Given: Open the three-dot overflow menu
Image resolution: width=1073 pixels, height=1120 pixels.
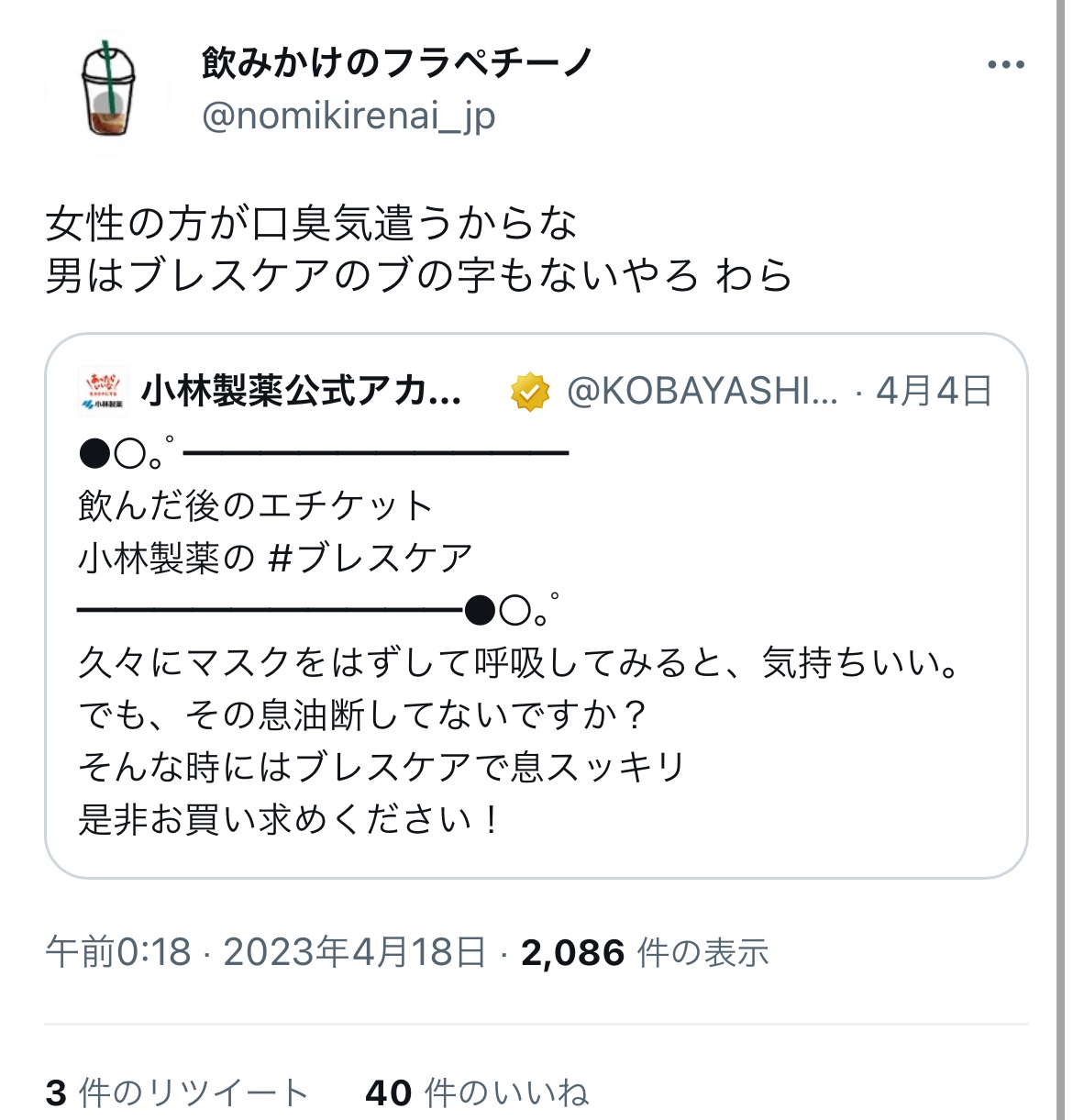Looking at the screenshot, I should pos(1005,64).
